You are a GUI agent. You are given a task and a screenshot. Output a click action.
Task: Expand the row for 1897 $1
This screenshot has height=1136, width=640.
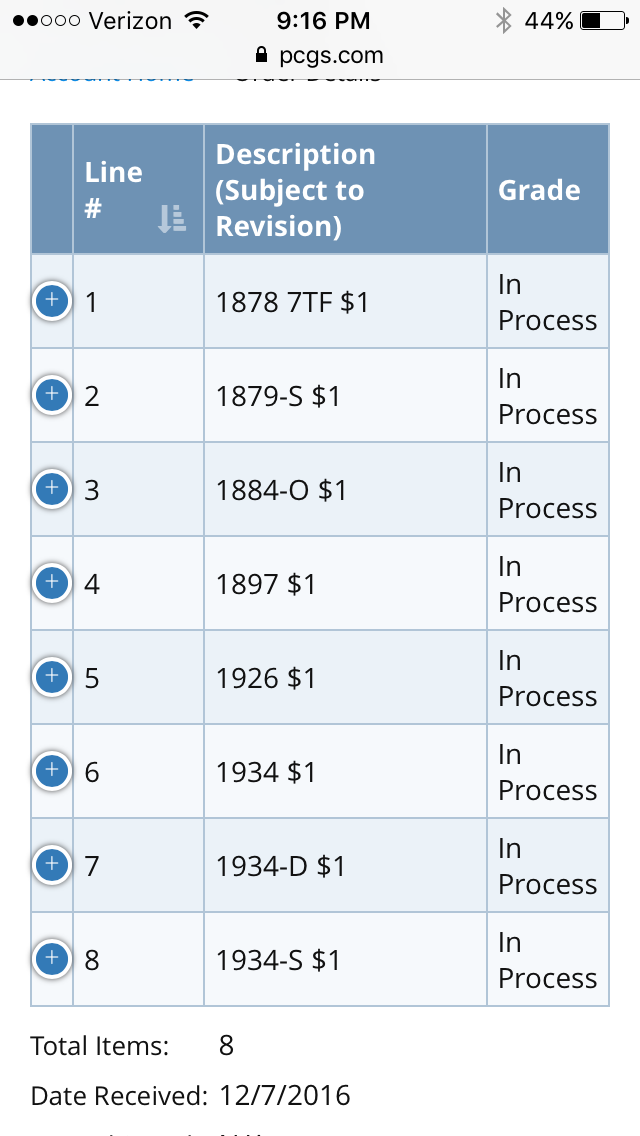51,582
